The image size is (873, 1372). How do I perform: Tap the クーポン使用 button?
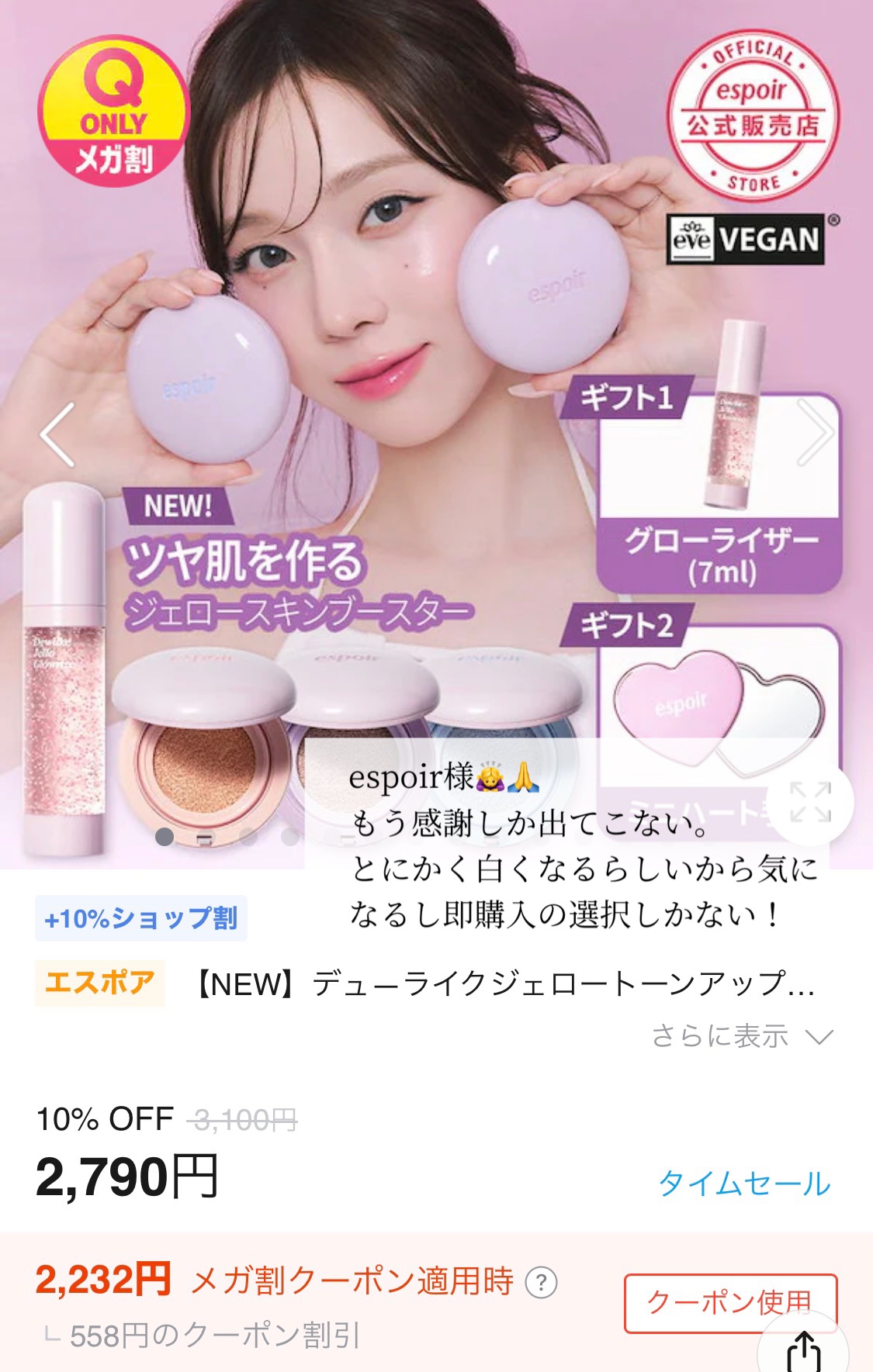729,1303
